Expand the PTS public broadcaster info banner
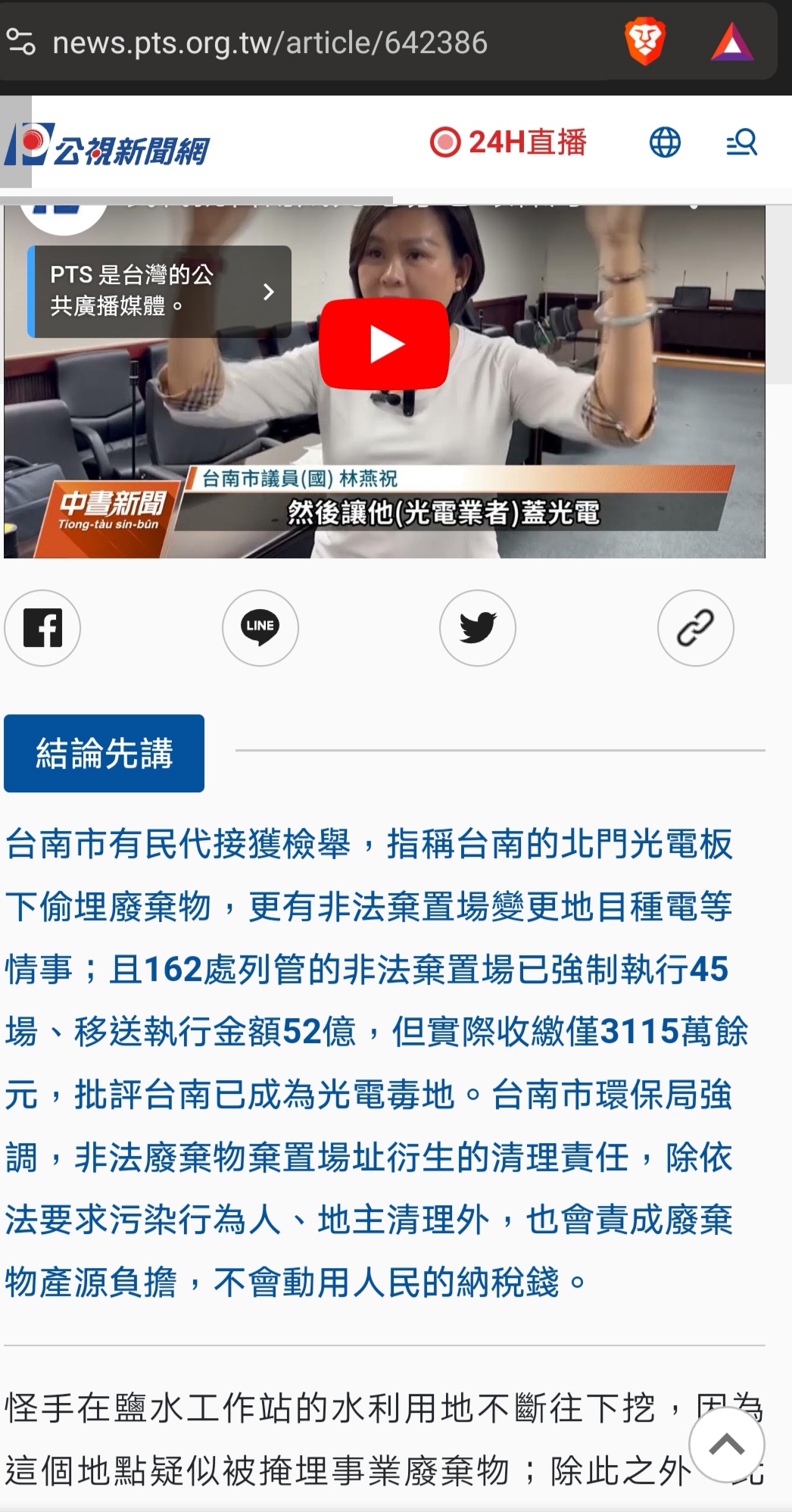This screenshot has height=1512, width=792. point(160,292)
